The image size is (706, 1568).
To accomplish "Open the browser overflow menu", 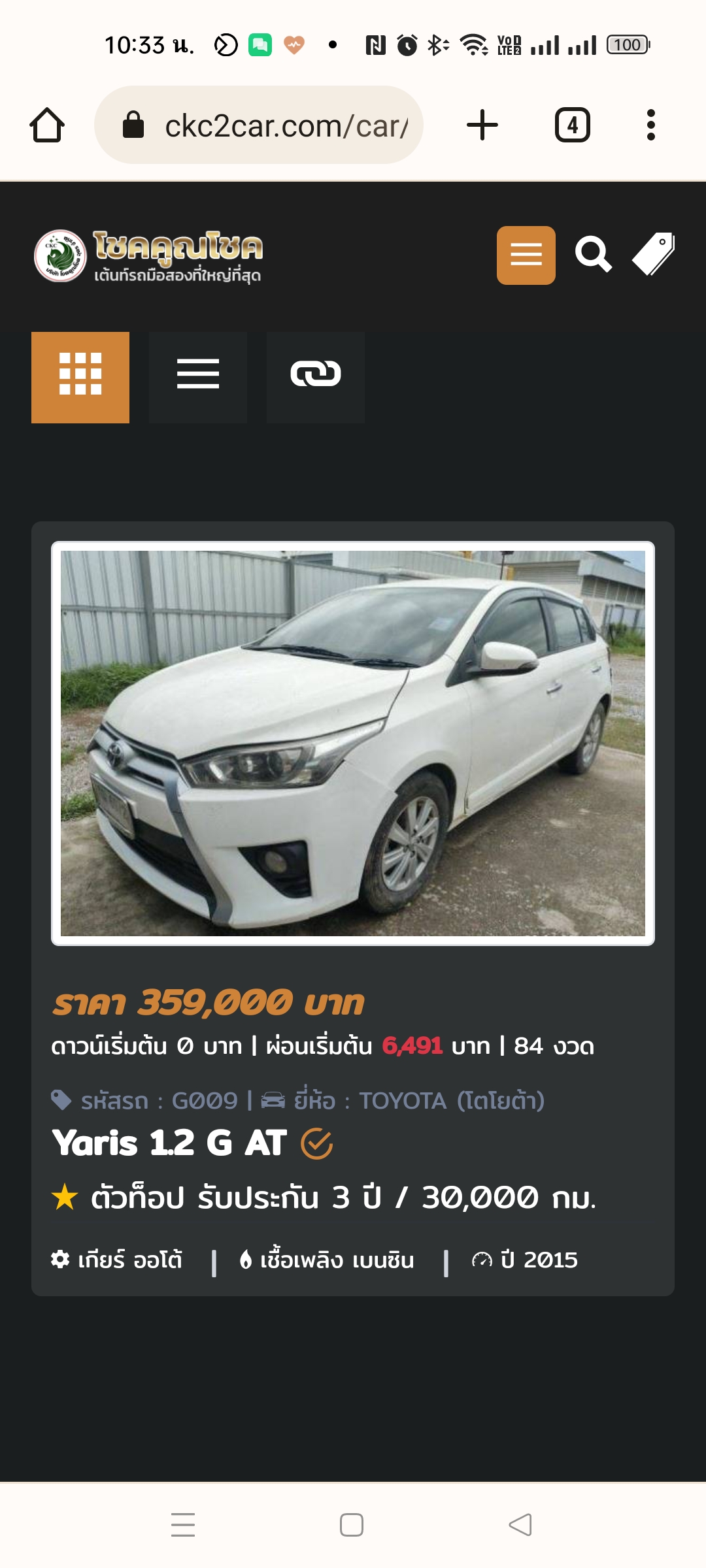I will 650,125.
